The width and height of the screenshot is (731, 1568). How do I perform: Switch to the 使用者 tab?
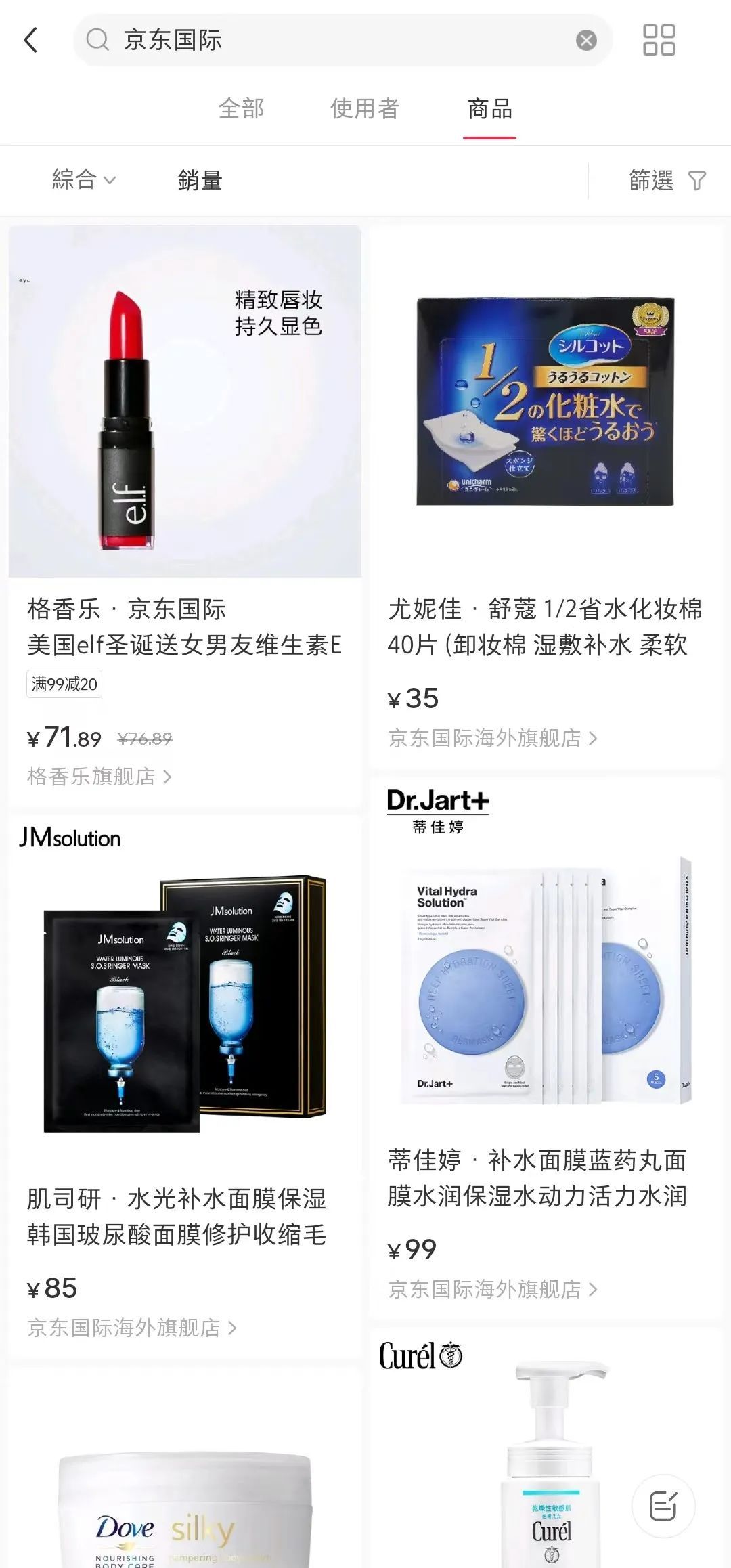[x=366, y=108]
